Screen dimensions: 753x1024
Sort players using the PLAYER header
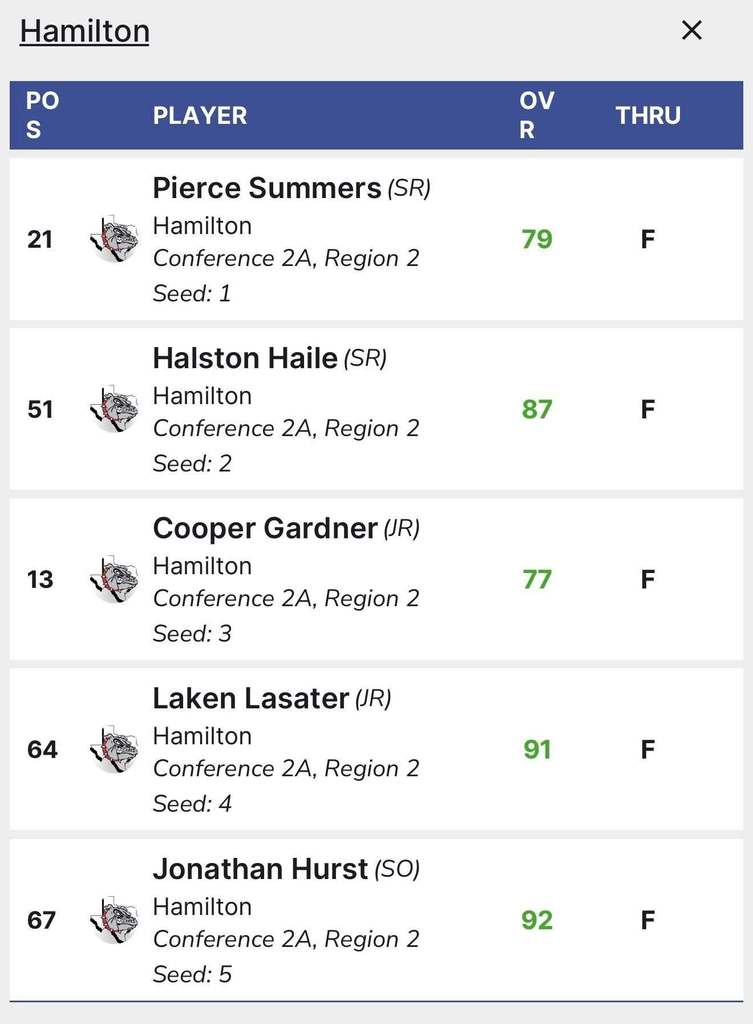pyautogui.click(x=199, y=115)
